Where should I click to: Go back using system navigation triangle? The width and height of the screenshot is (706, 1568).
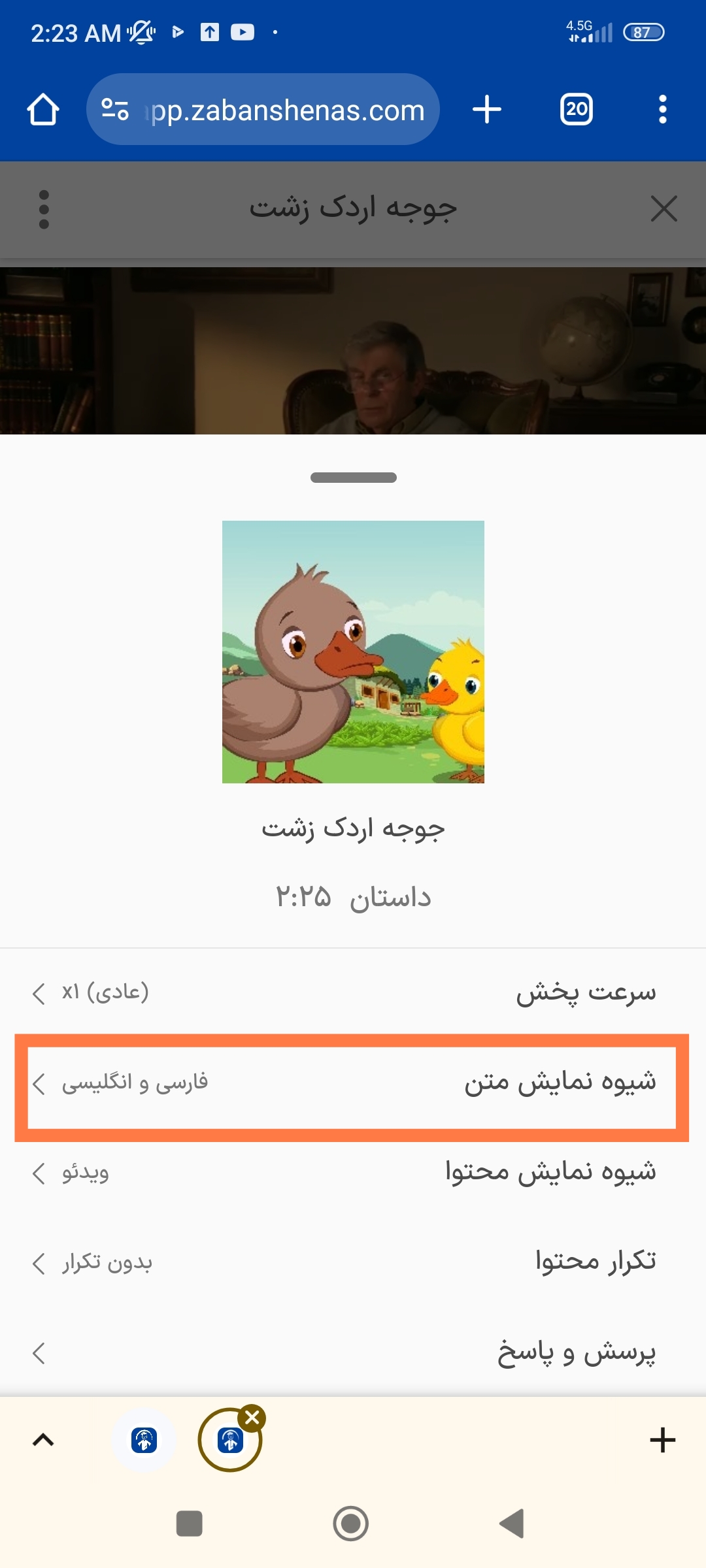tap(513, 1524)
